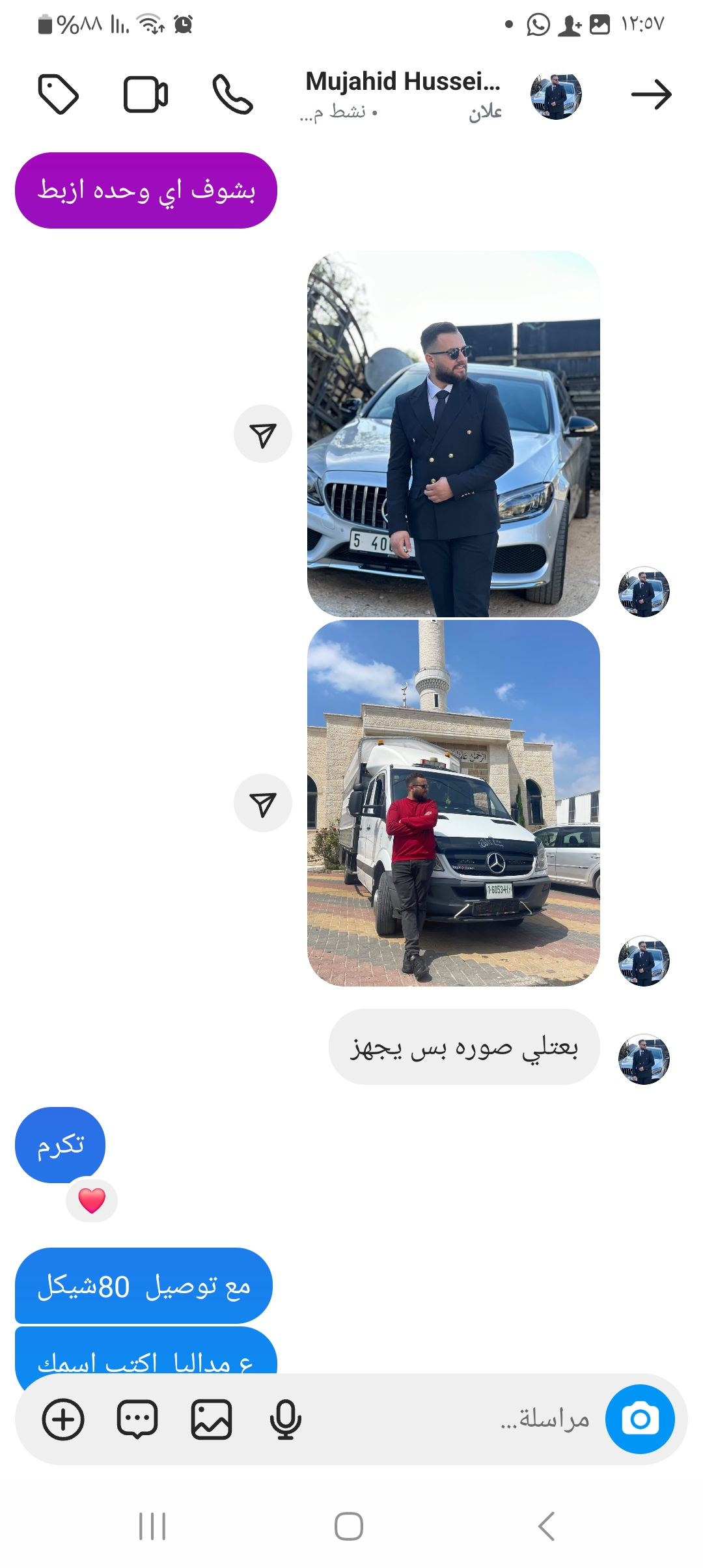Go to the phone home screen
The width and height of the screenshot is (703, 1568).
(x=349, y=1526)
